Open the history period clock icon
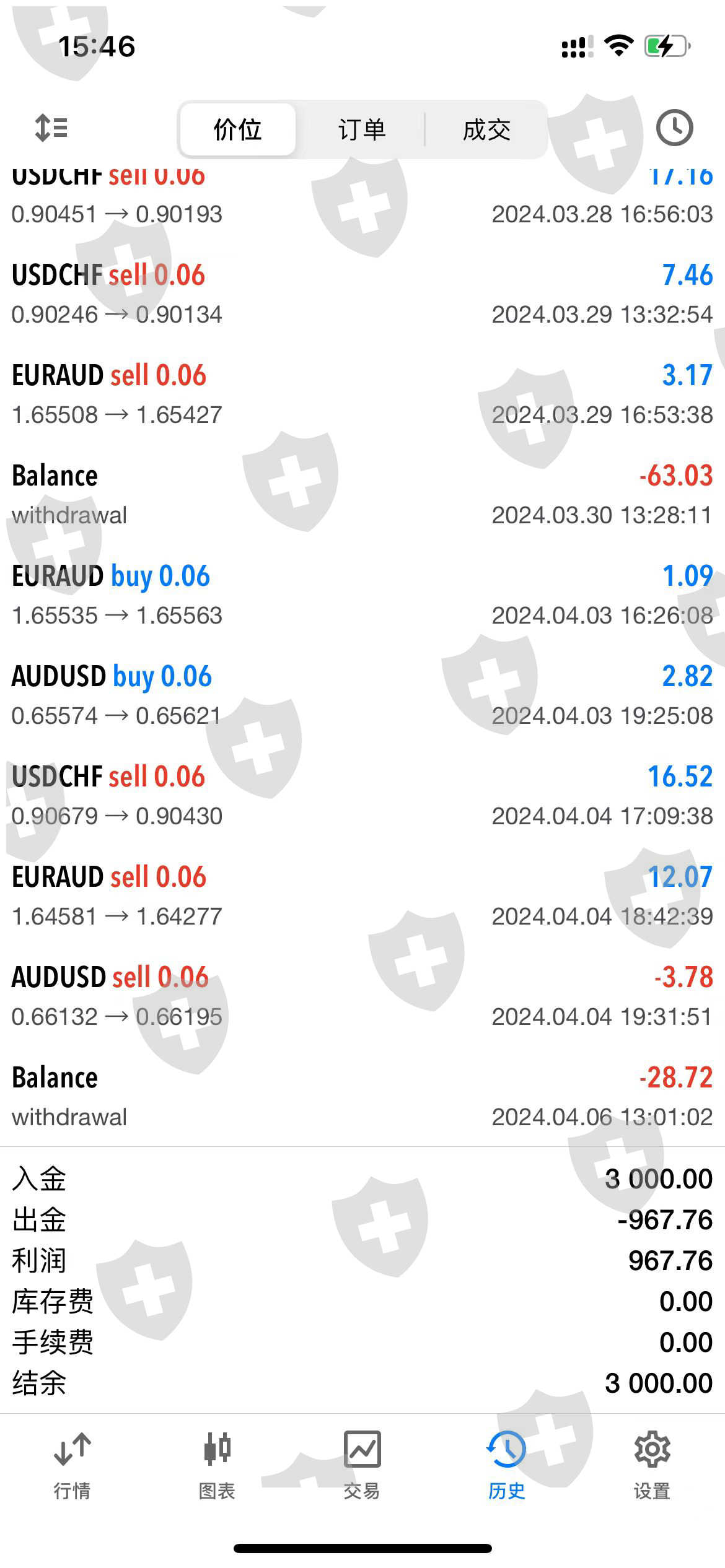The width and height of the screenshot is (725, 1568). tap(674, 128)
